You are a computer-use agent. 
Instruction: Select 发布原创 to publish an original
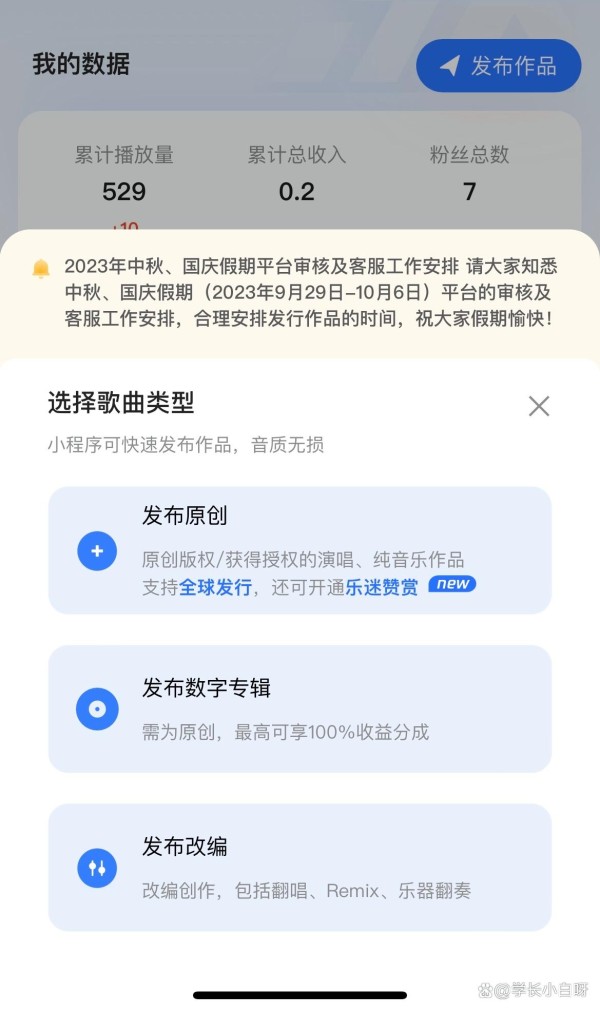click(300, 551)
